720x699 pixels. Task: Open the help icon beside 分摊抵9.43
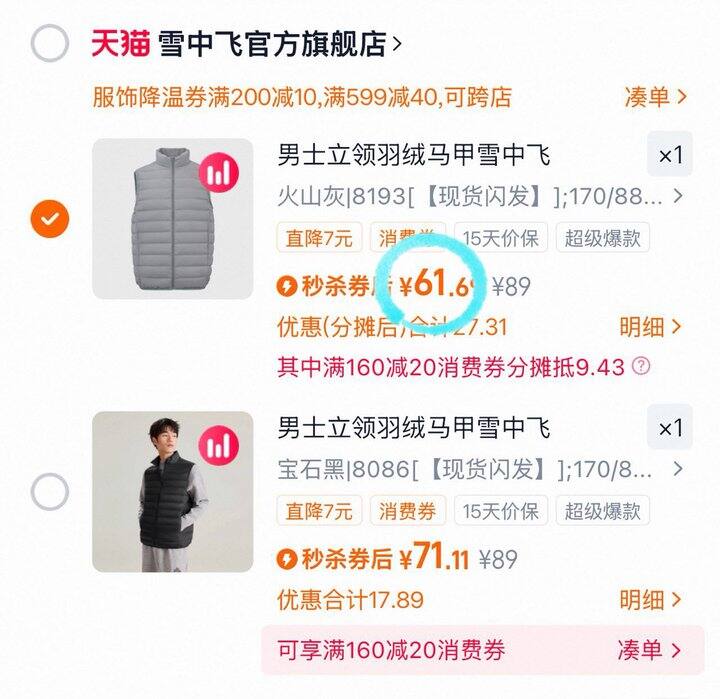(x=641, y=367)
